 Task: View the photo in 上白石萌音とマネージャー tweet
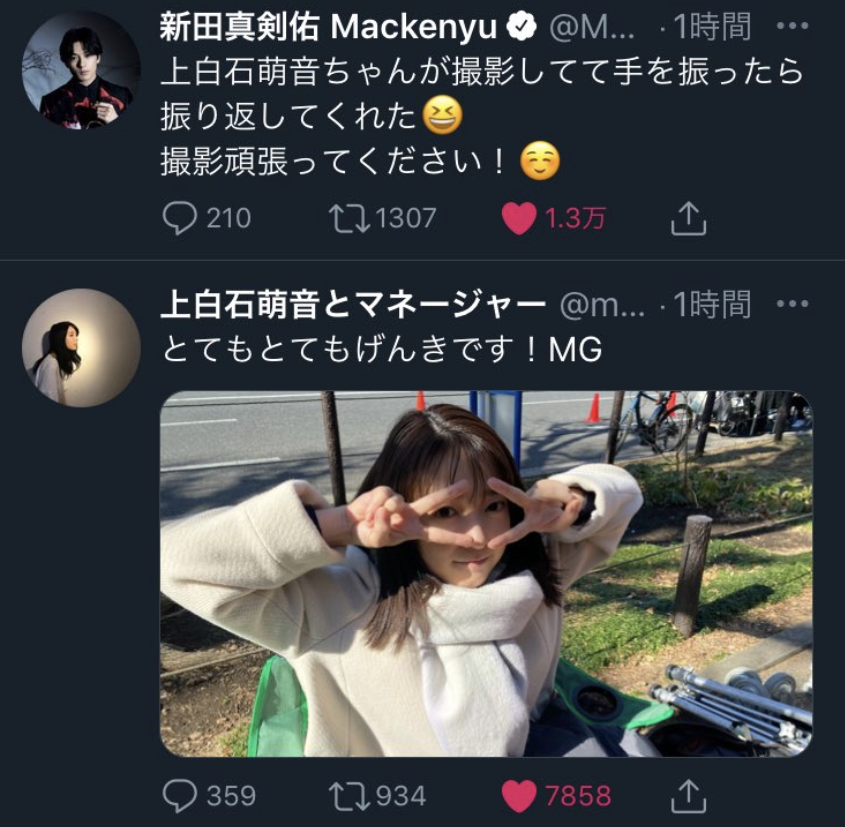(486, 573)
